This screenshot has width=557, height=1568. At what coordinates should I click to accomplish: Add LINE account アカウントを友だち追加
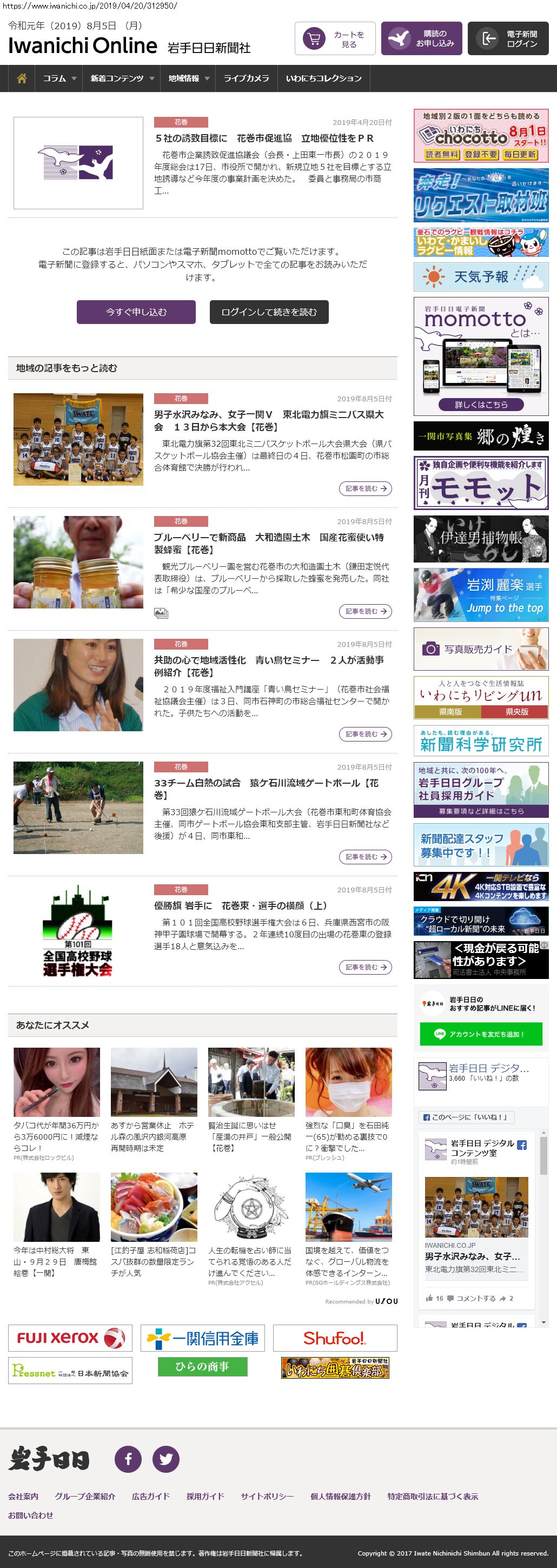tap(480, 1034)
